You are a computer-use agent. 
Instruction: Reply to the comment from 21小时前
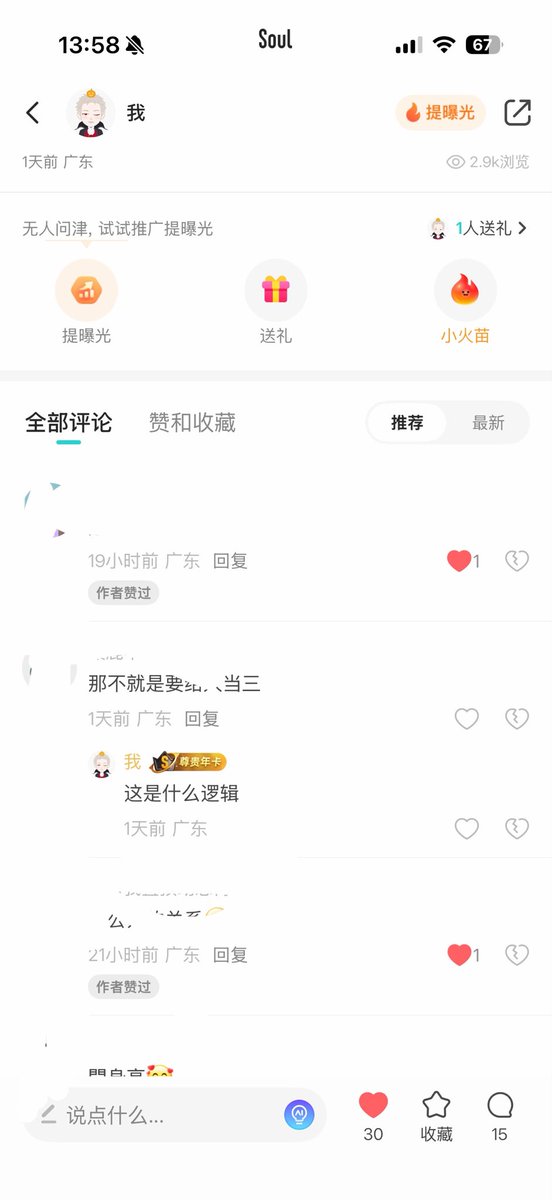point(230,955)
